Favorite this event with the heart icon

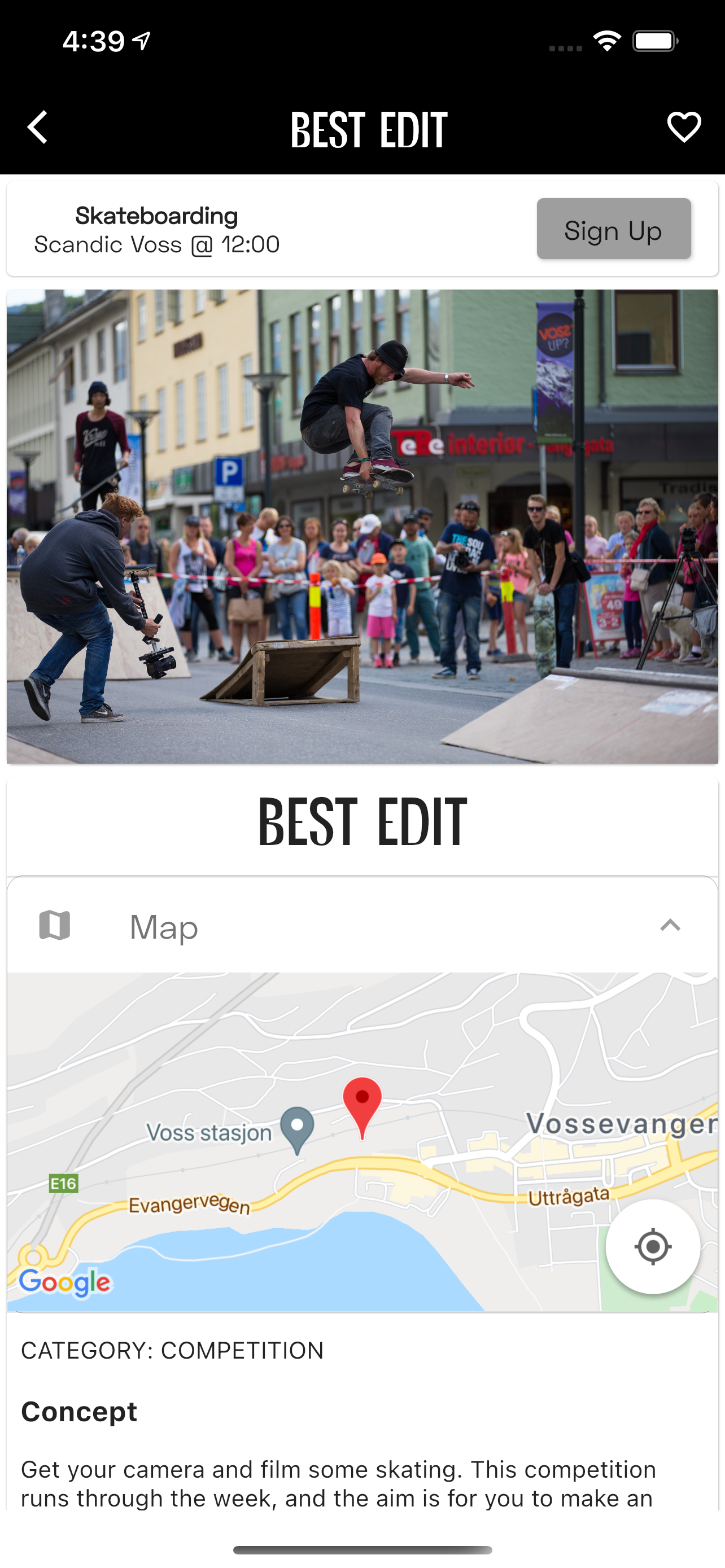(684, 127)
